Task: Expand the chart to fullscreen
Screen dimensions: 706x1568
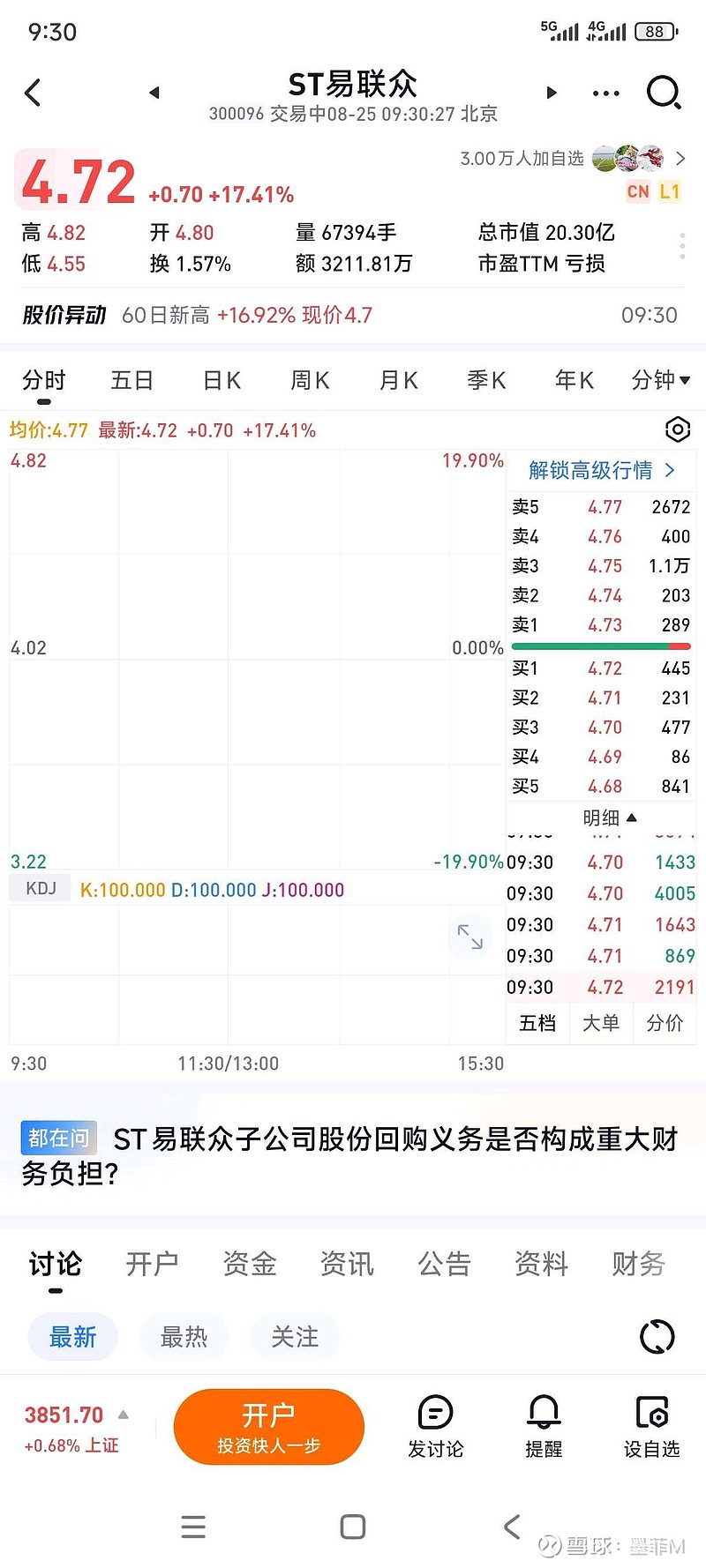Action: tap(469, 937)
